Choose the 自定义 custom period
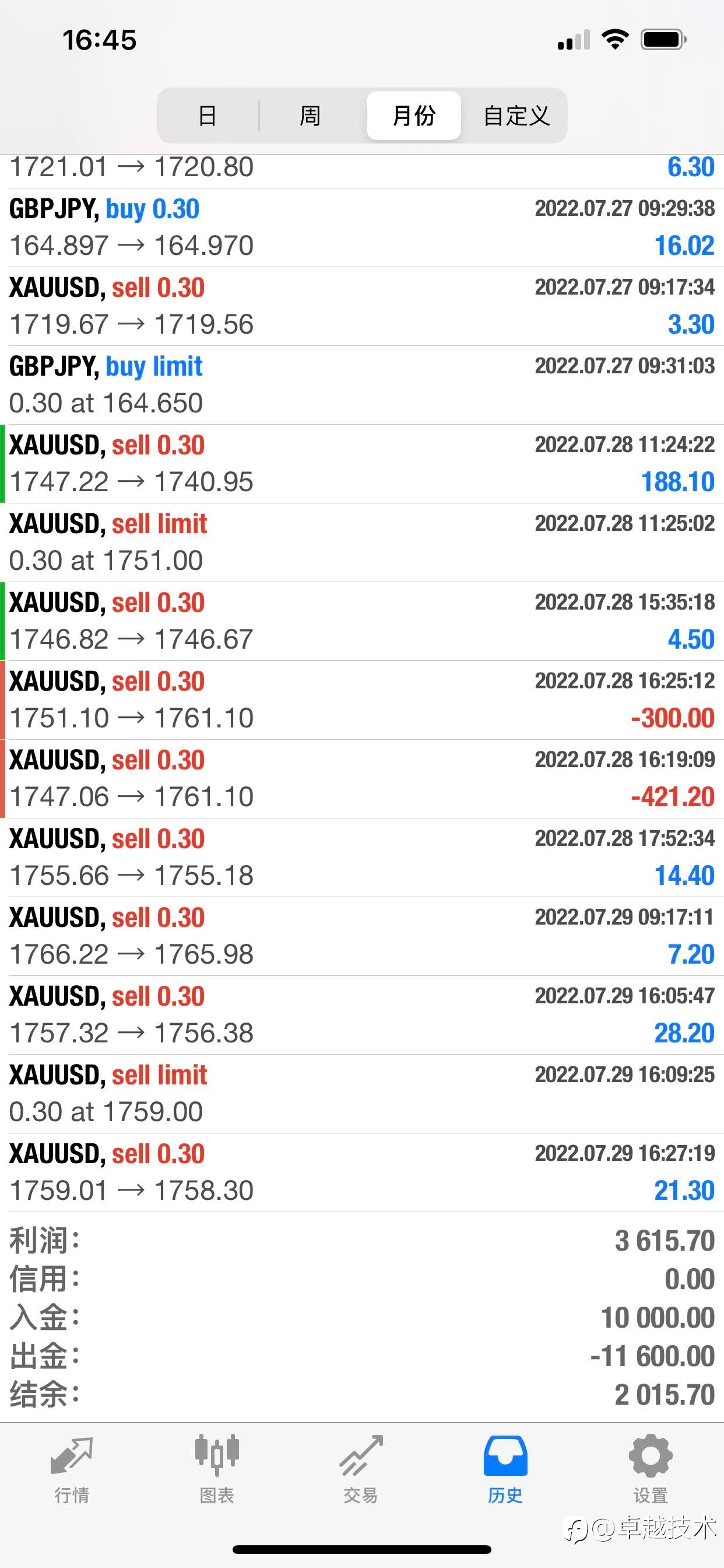The height and width of the screenshot is (1568, 724). (516, 116)
